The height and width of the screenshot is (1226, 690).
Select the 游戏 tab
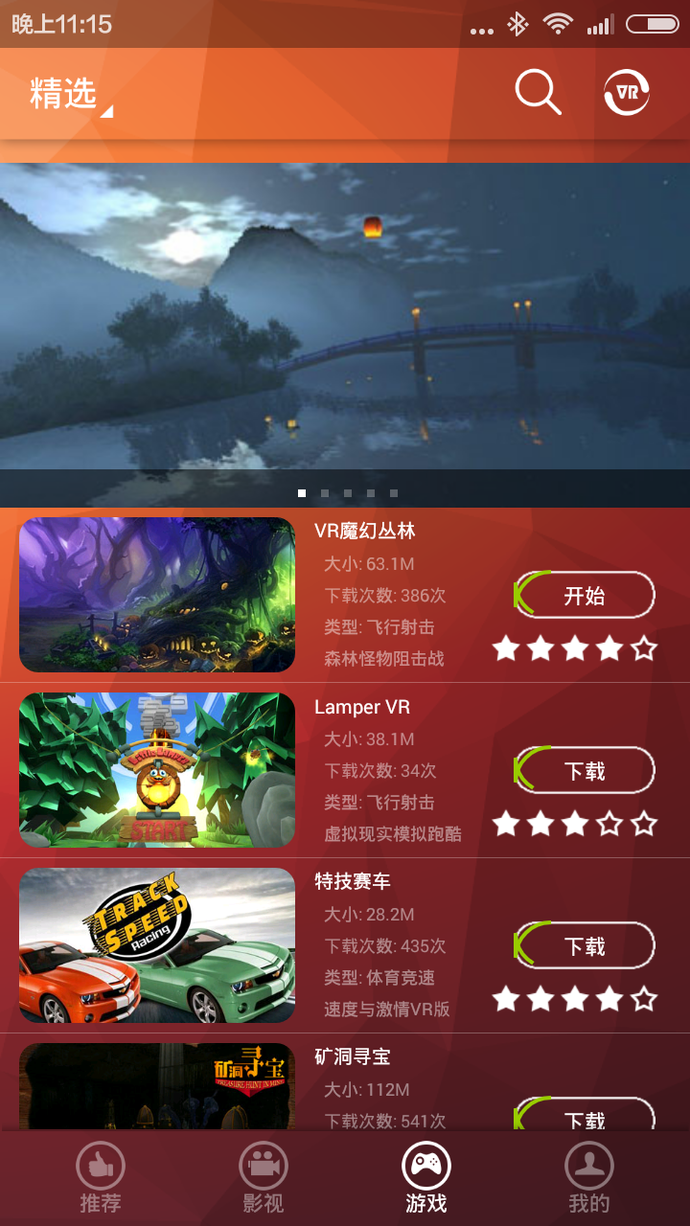click(x=426, y=1179)
